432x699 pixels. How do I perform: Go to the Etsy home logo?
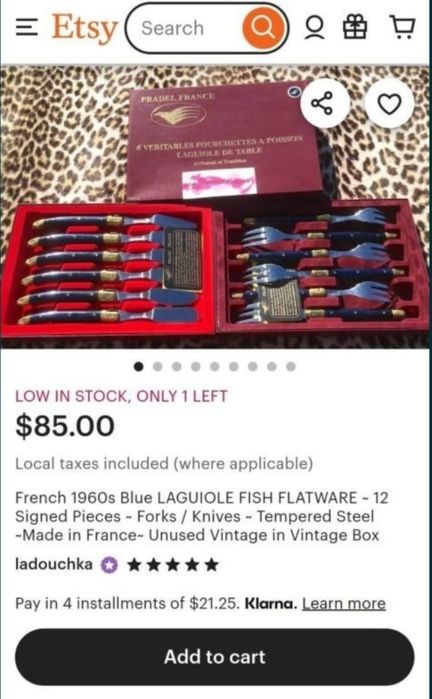pos(85,29)
